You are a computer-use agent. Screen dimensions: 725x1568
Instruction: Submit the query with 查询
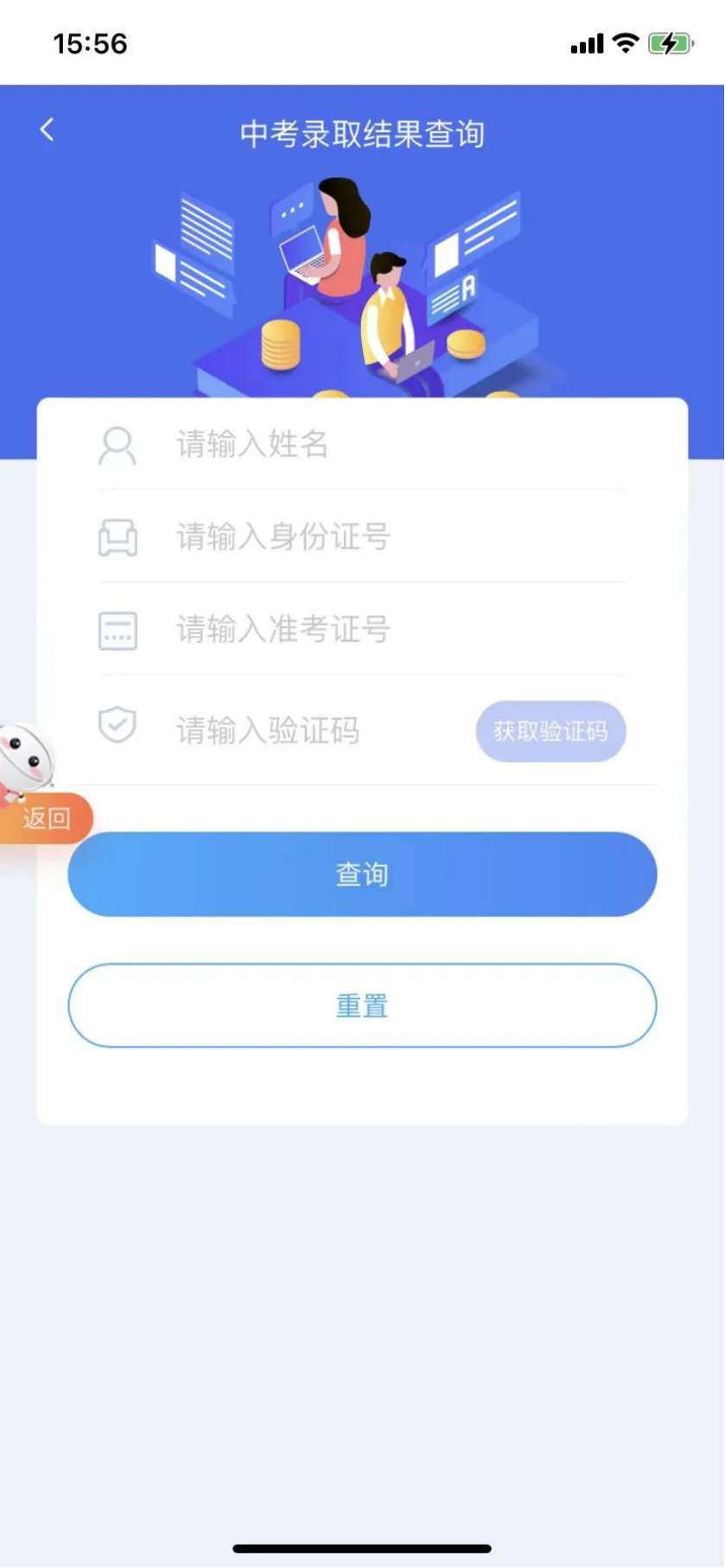click(362, 873)
